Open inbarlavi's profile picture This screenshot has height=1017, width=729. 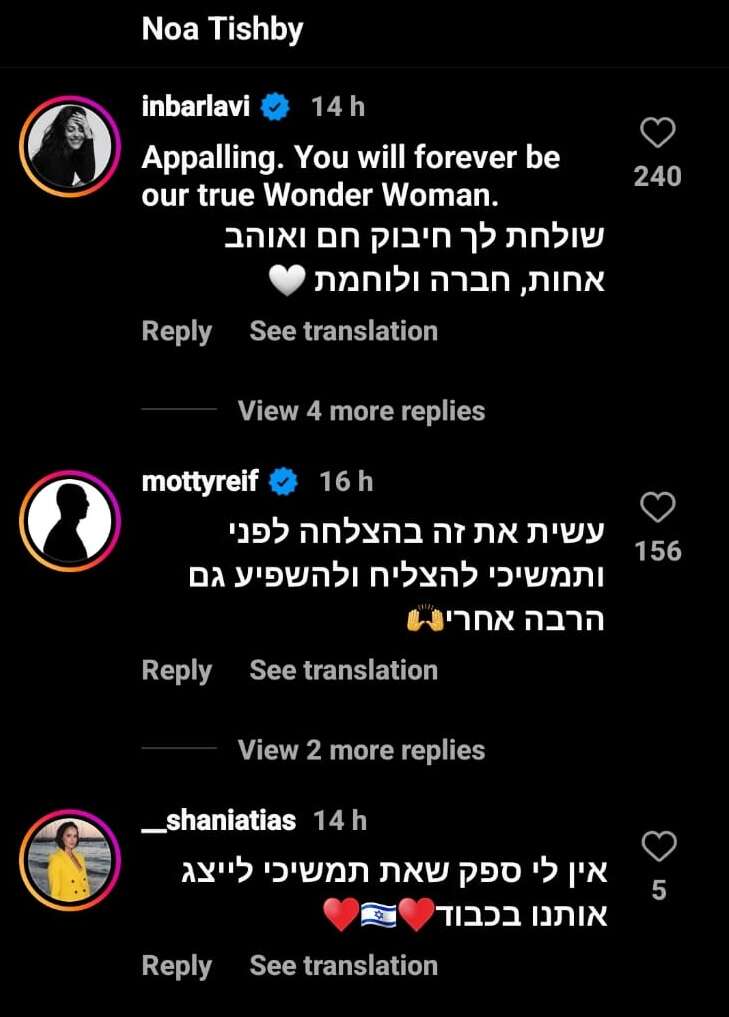70,146
